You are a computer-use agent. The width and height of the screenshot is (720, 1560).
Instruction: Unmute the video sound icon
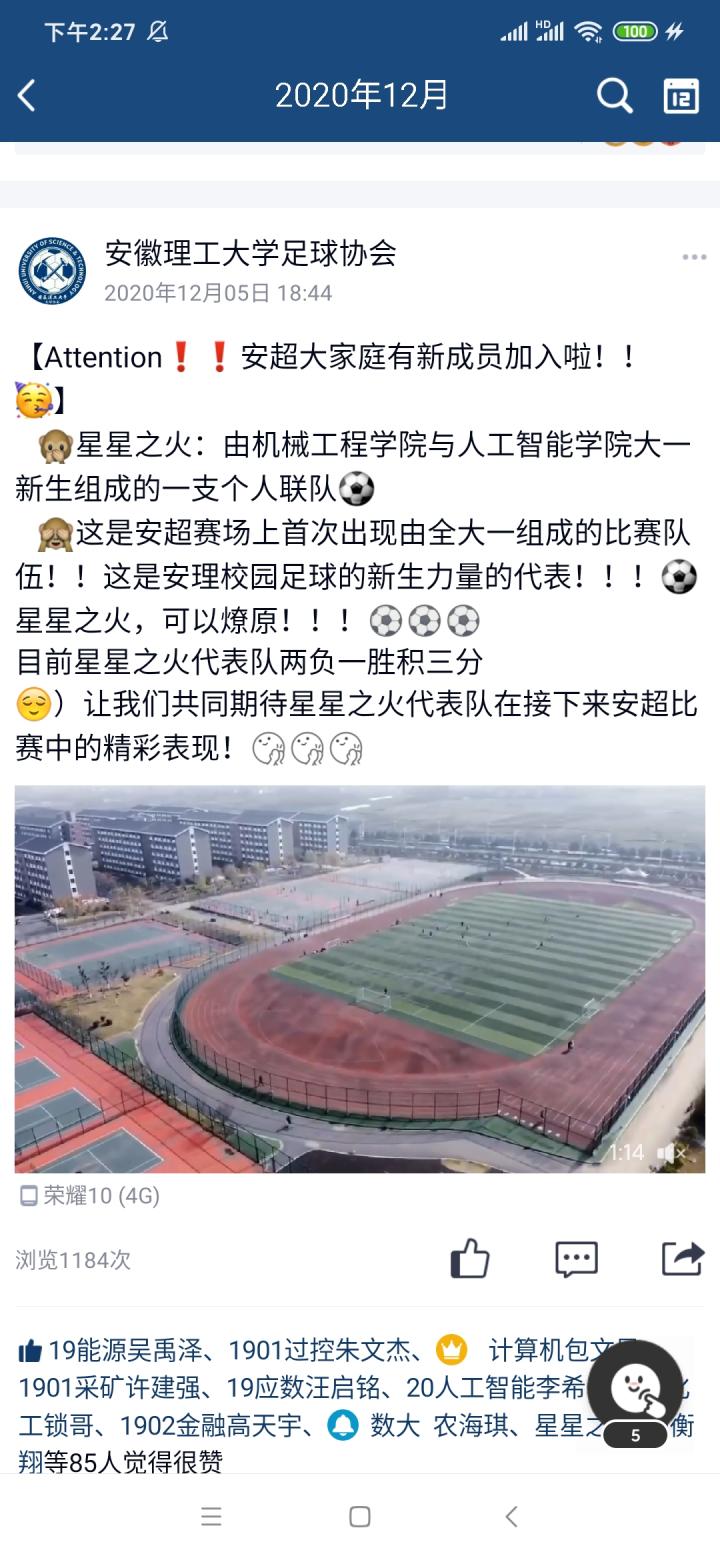pos(670,1153)
